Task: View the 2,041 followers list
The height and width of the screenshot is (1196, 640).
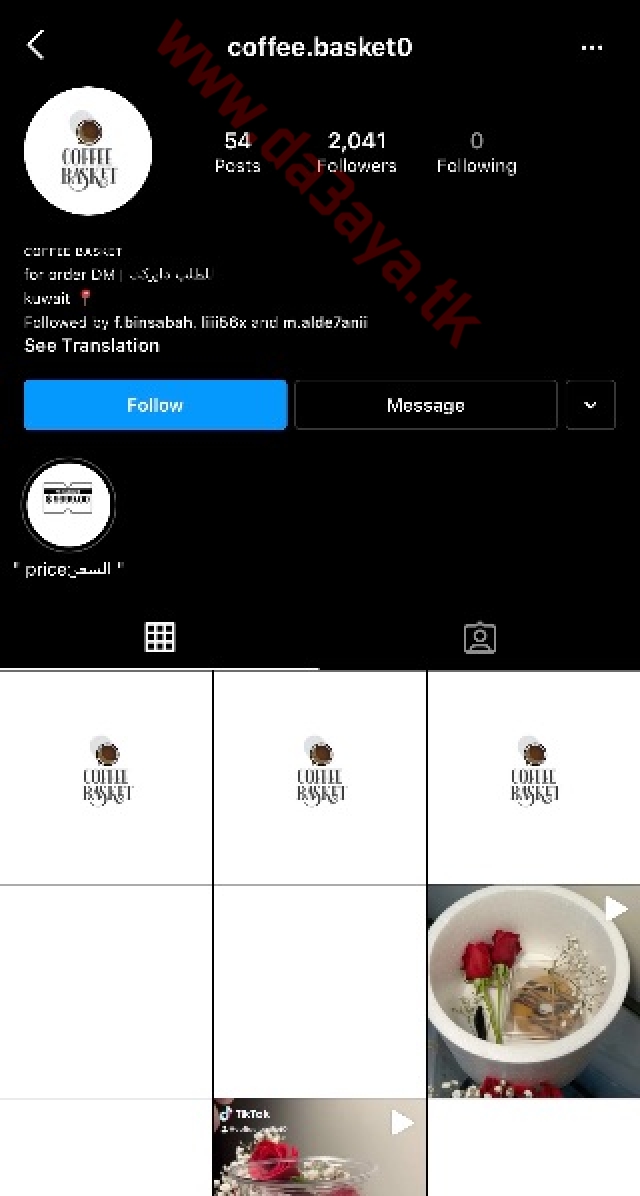Action: tap(357, 152)
